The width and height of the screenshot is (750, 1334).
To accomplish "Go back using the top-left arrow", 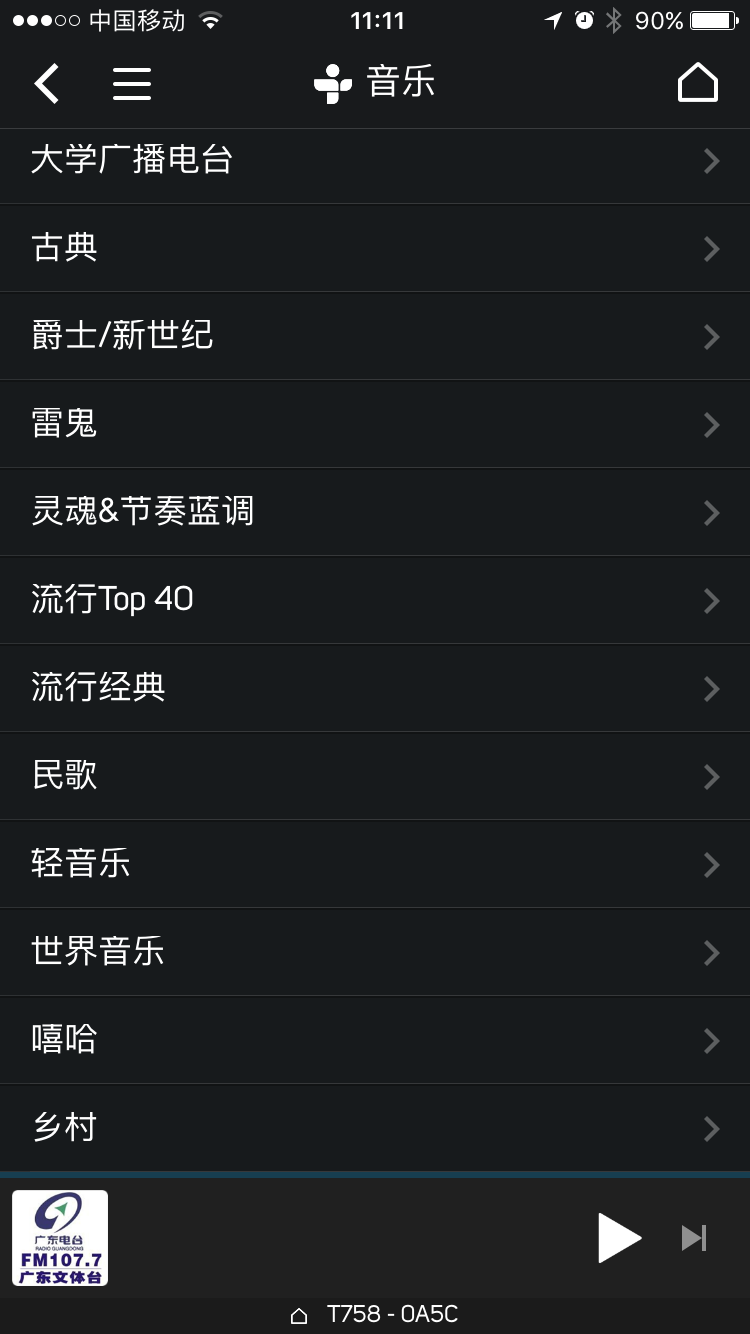I will pyautogui.click(x=47, y=83).
